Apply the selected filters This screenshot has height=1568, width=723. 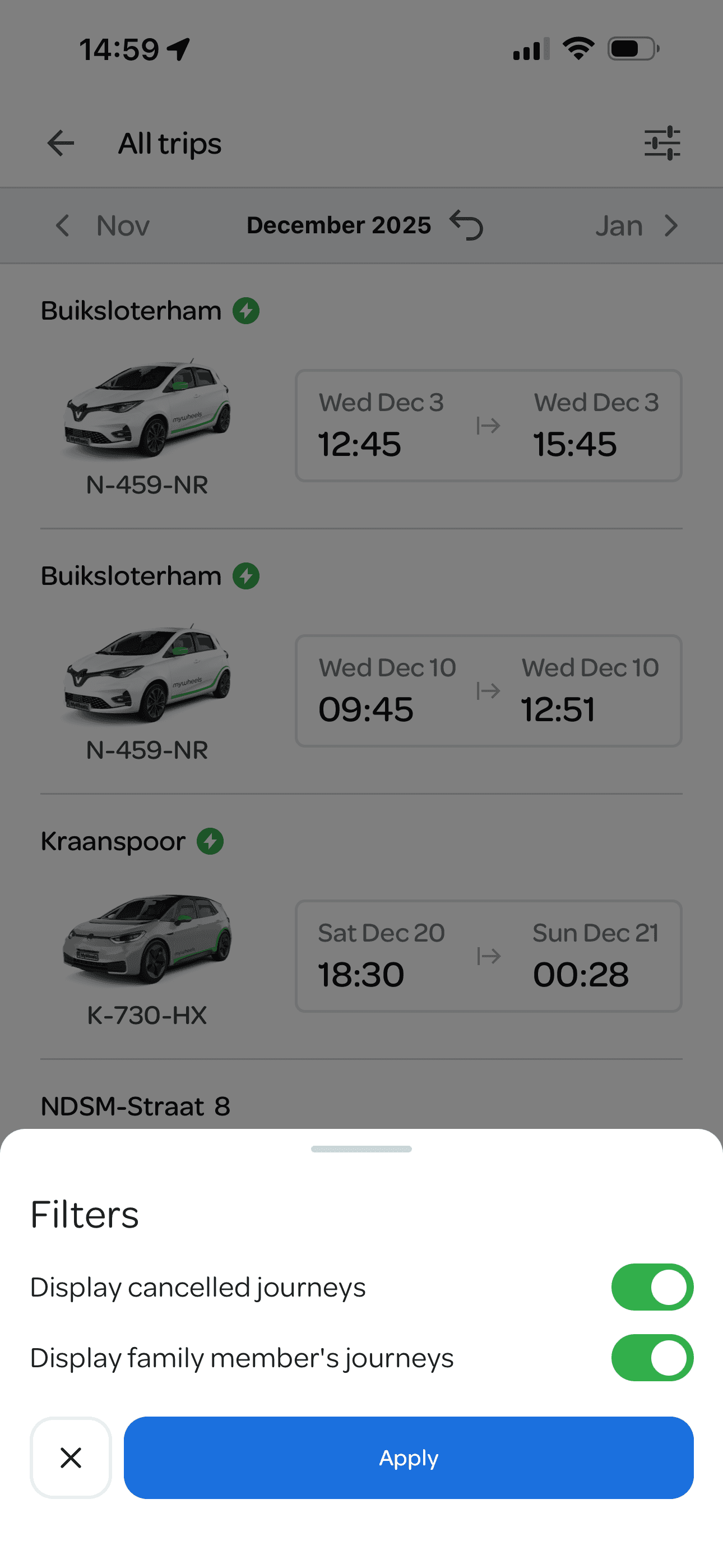(x=409, y=1457)
